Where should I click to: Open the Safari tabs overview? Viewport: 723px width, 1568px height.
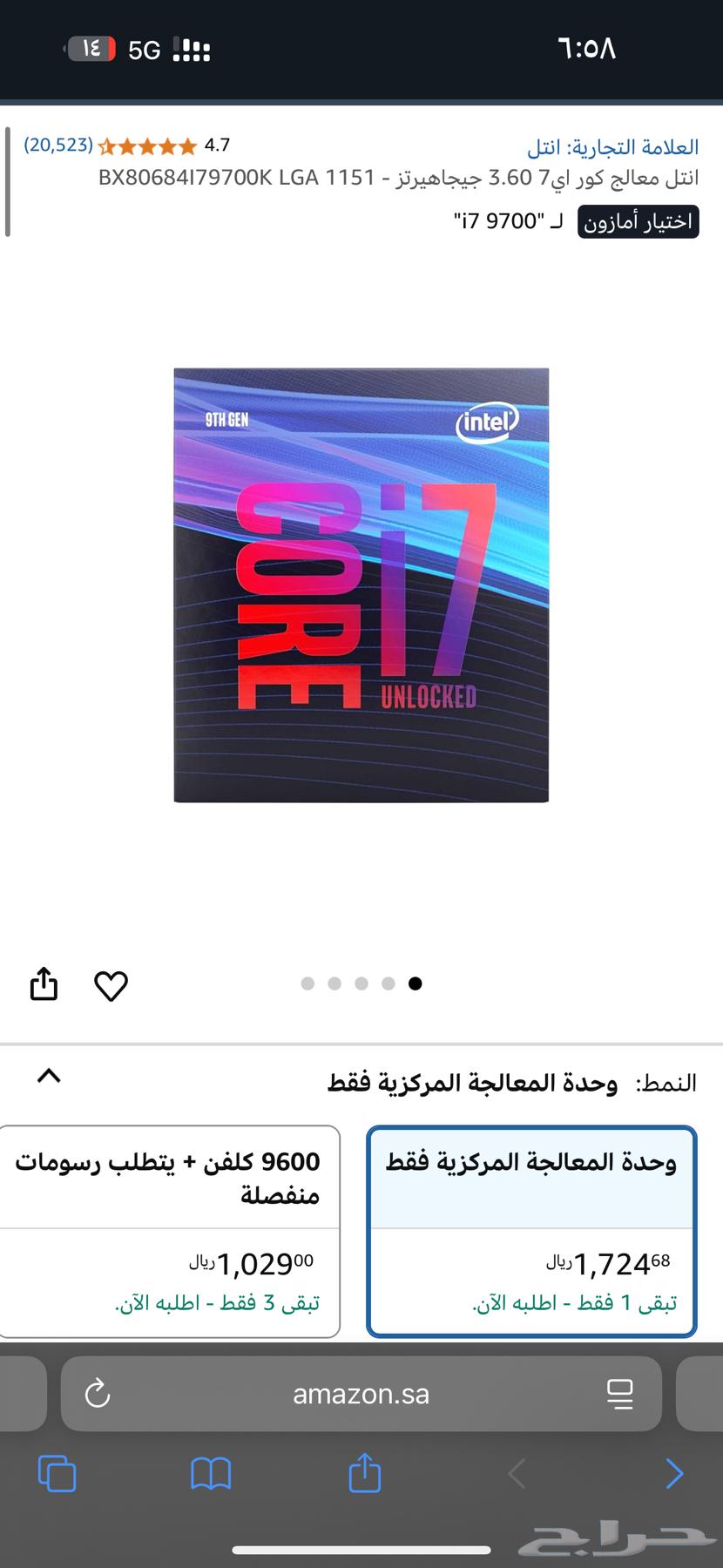57,1474
